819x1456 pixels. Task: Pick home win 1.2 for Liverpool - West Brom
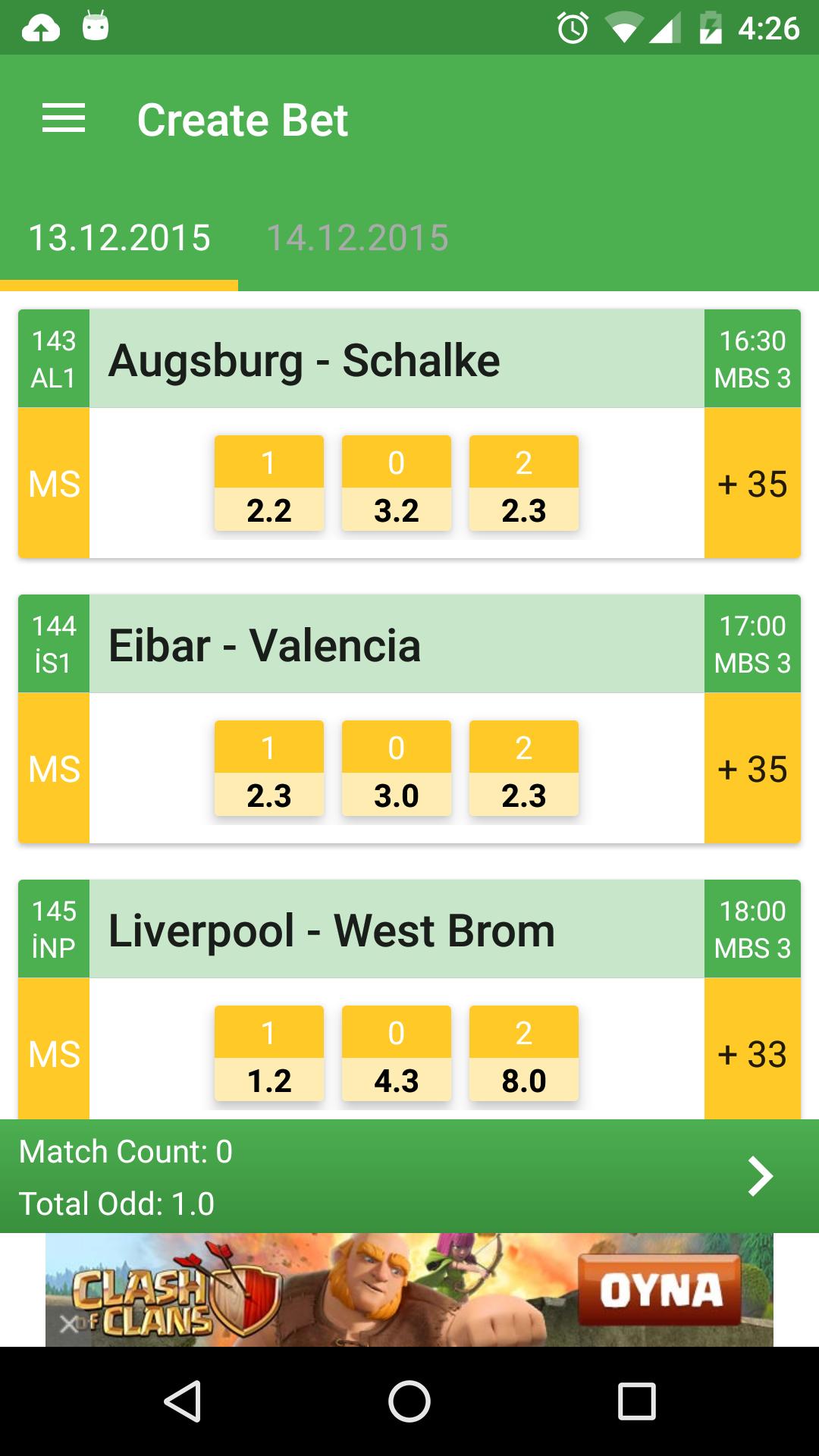[269, 1054]
